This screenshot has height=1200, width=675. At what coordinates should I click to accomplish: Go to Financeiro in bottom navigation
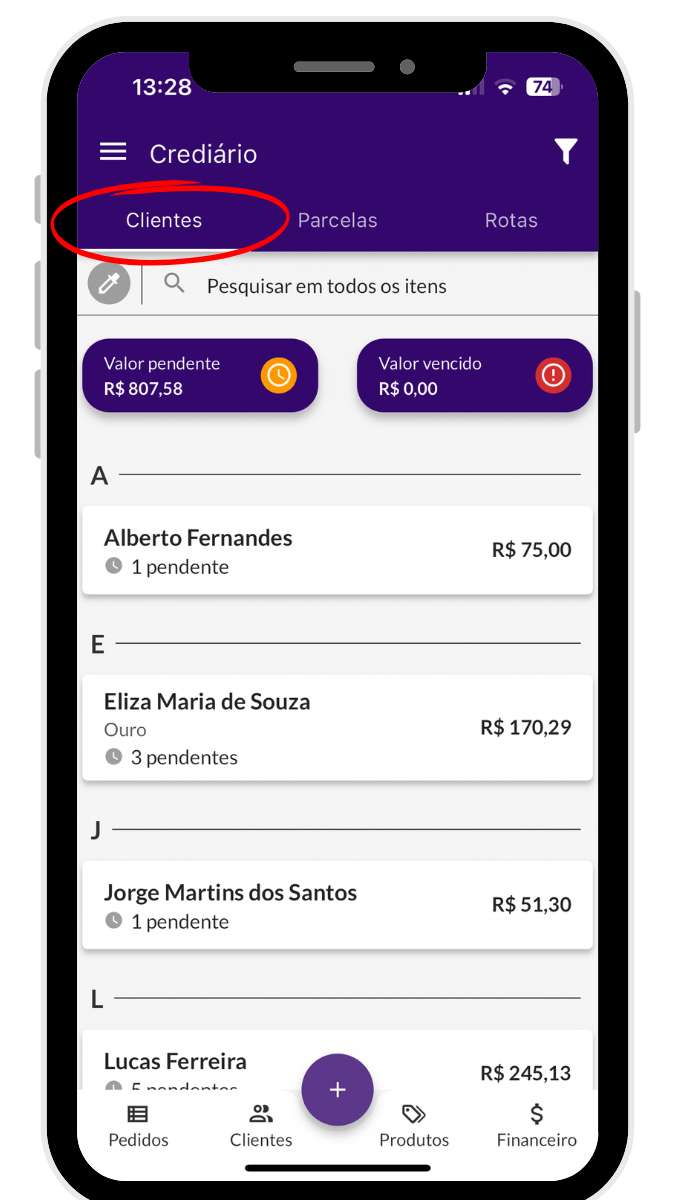(537, 1126)
